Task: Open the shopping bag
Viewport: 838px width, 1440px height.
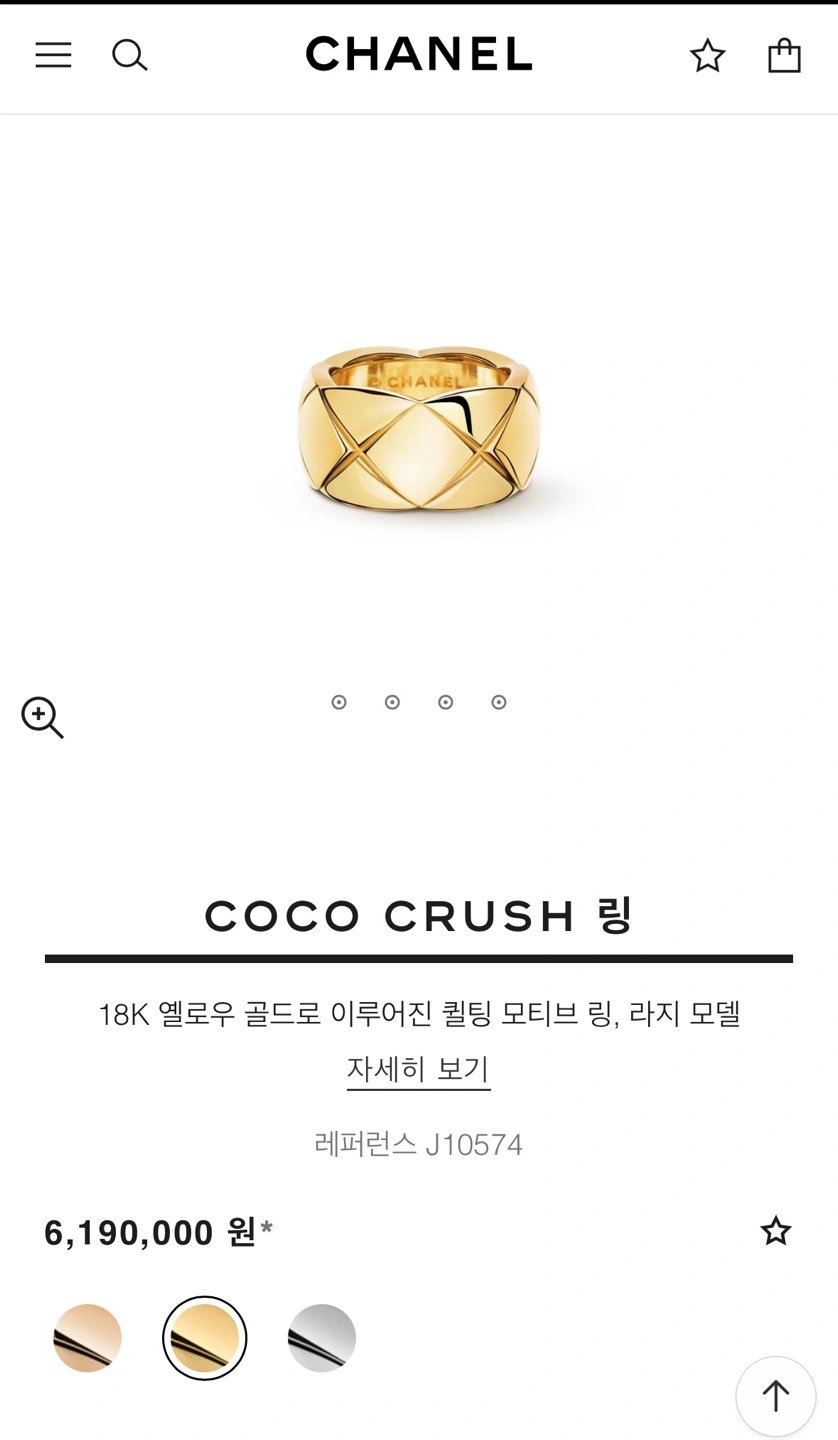Action: click(x=784, y=55)
